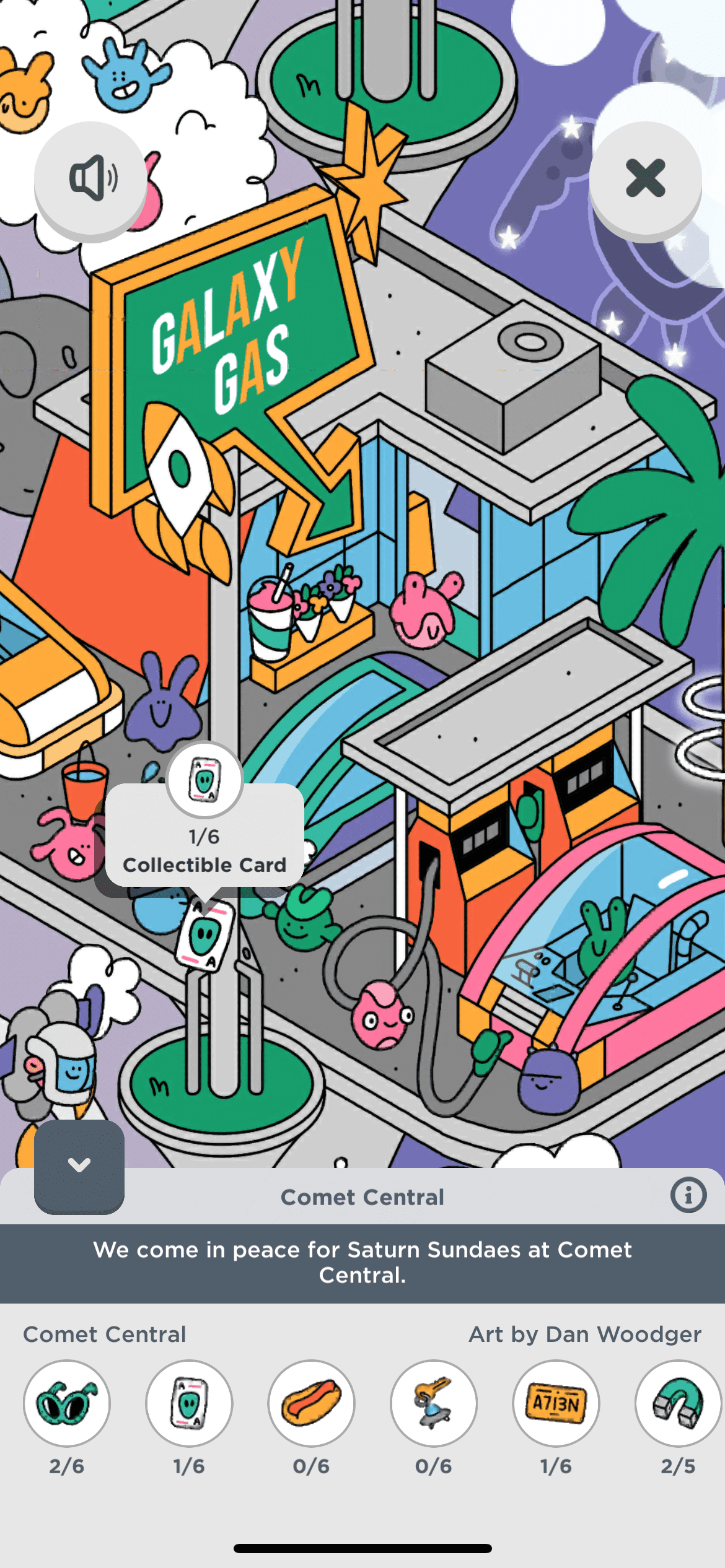Image resolution: width=725 pixels, height=1568 pixels.
Task: Select the sunglasses item showing 2/6
Action: [x=67, y=1403]
